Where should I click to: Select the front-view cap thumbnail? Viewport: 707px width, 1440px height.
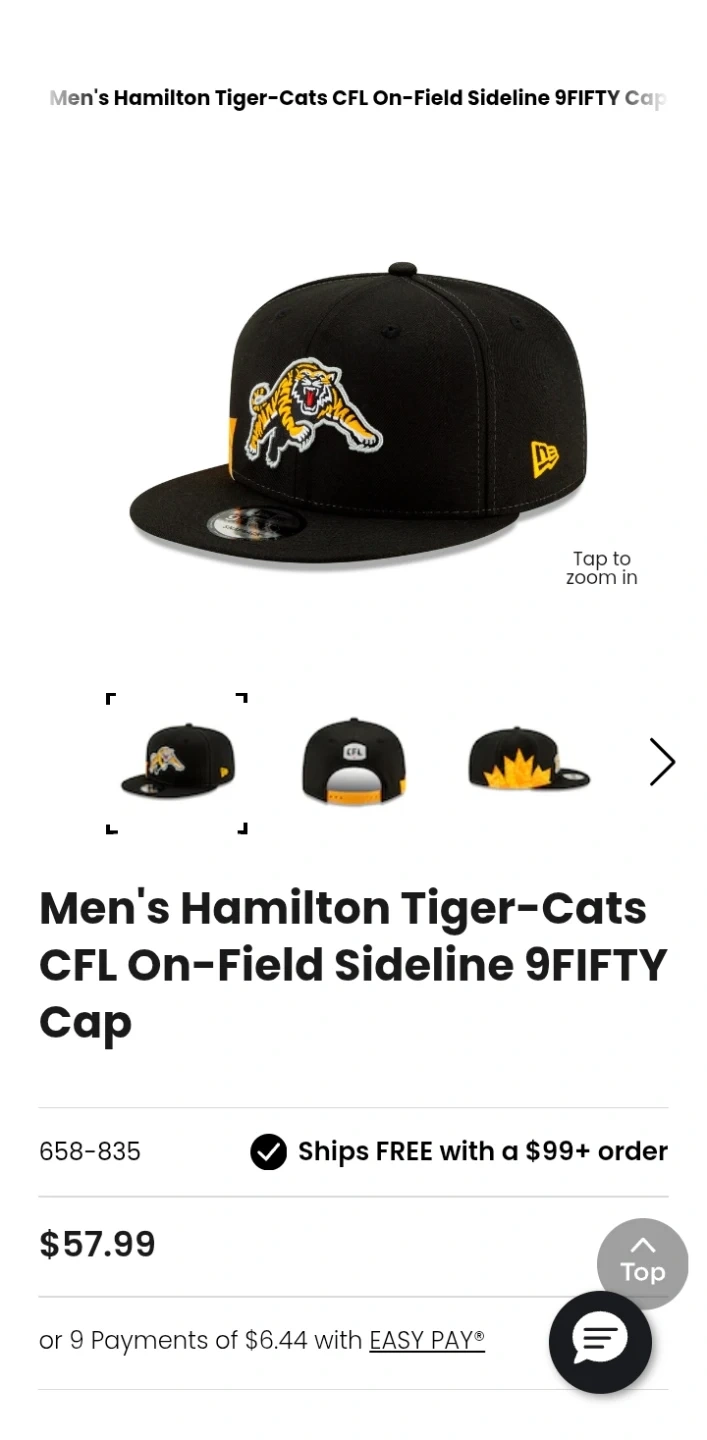tap(177, 763)
